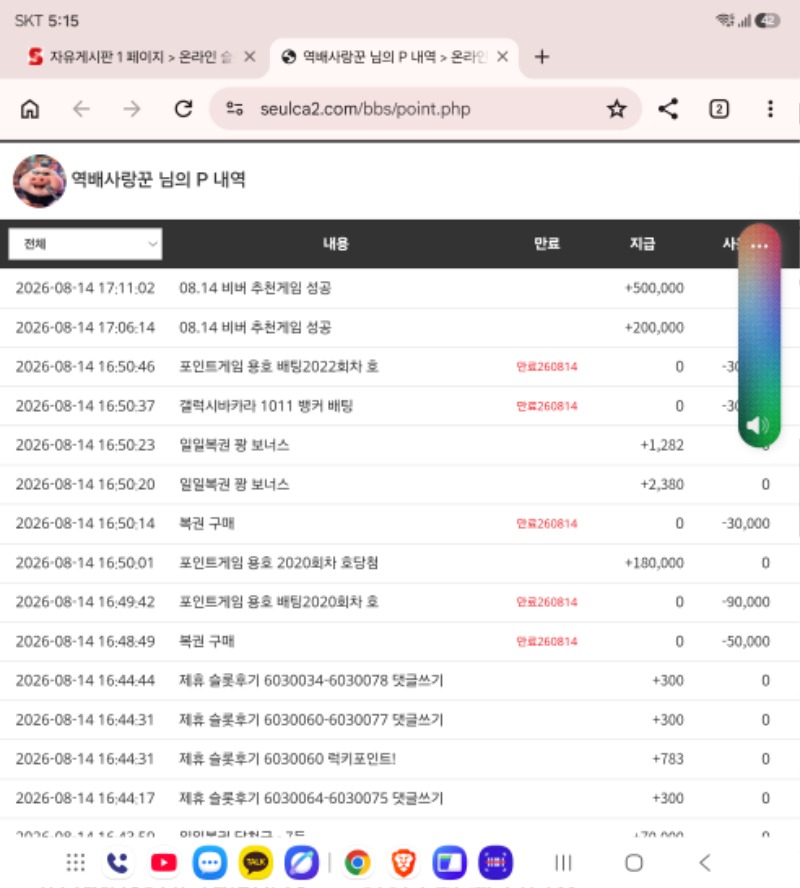Viewport: 800px width, 888px height.
Task: Close the 역배사랑꾼 님의 P 내역 tab
Action: (502, 57)
